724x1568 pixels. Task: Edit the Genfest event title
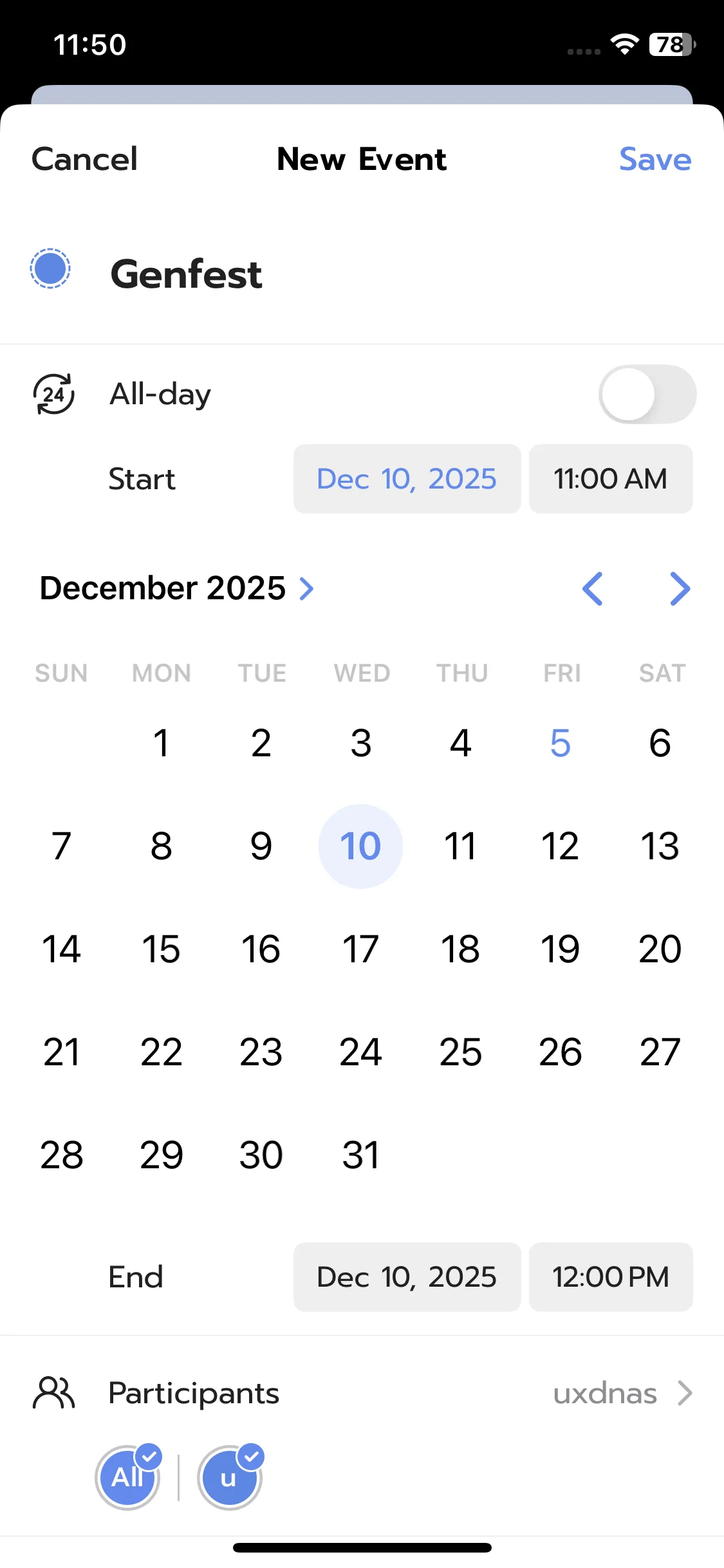(x=187, y=274)
